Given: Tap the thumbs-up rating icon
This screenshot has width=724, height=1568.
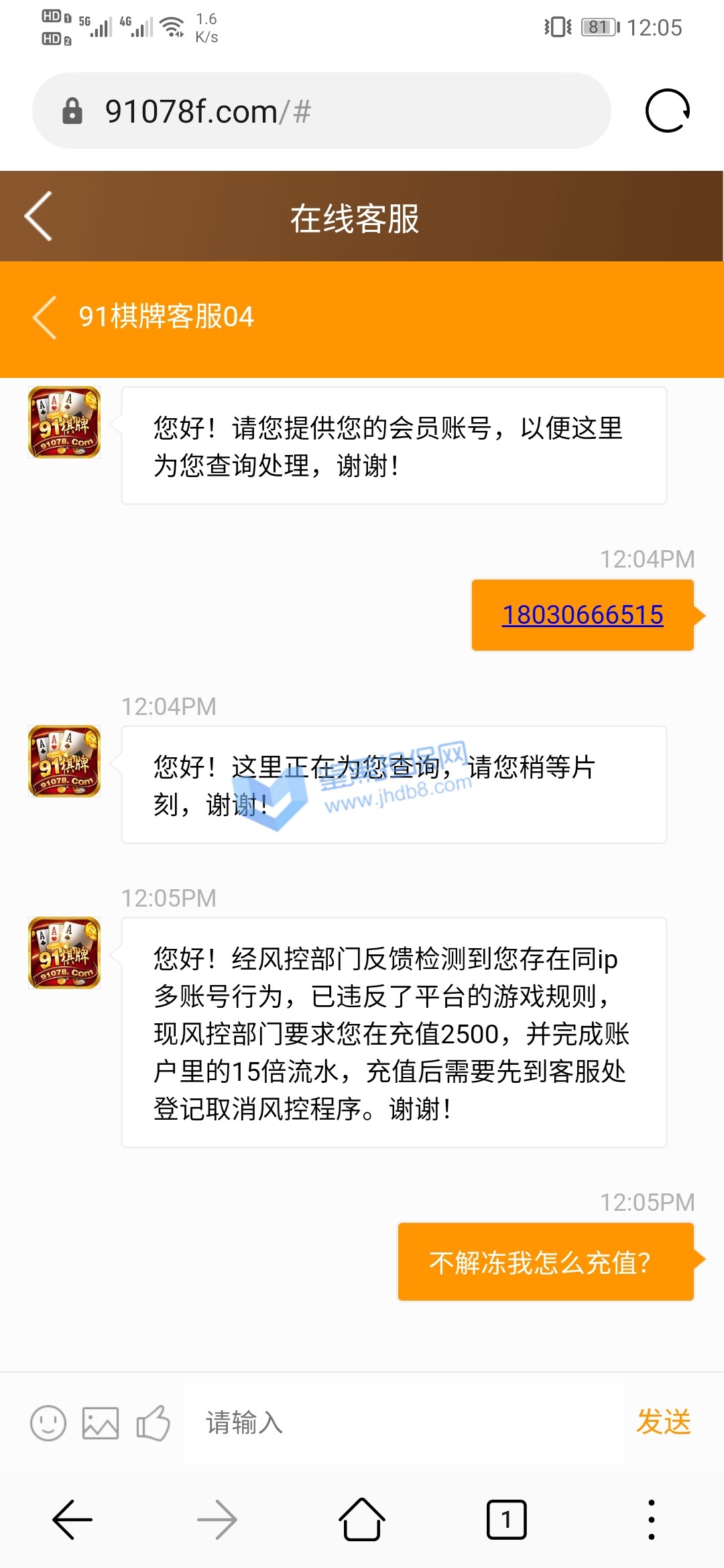Looking at the screenshot, I should [154, 1422].
